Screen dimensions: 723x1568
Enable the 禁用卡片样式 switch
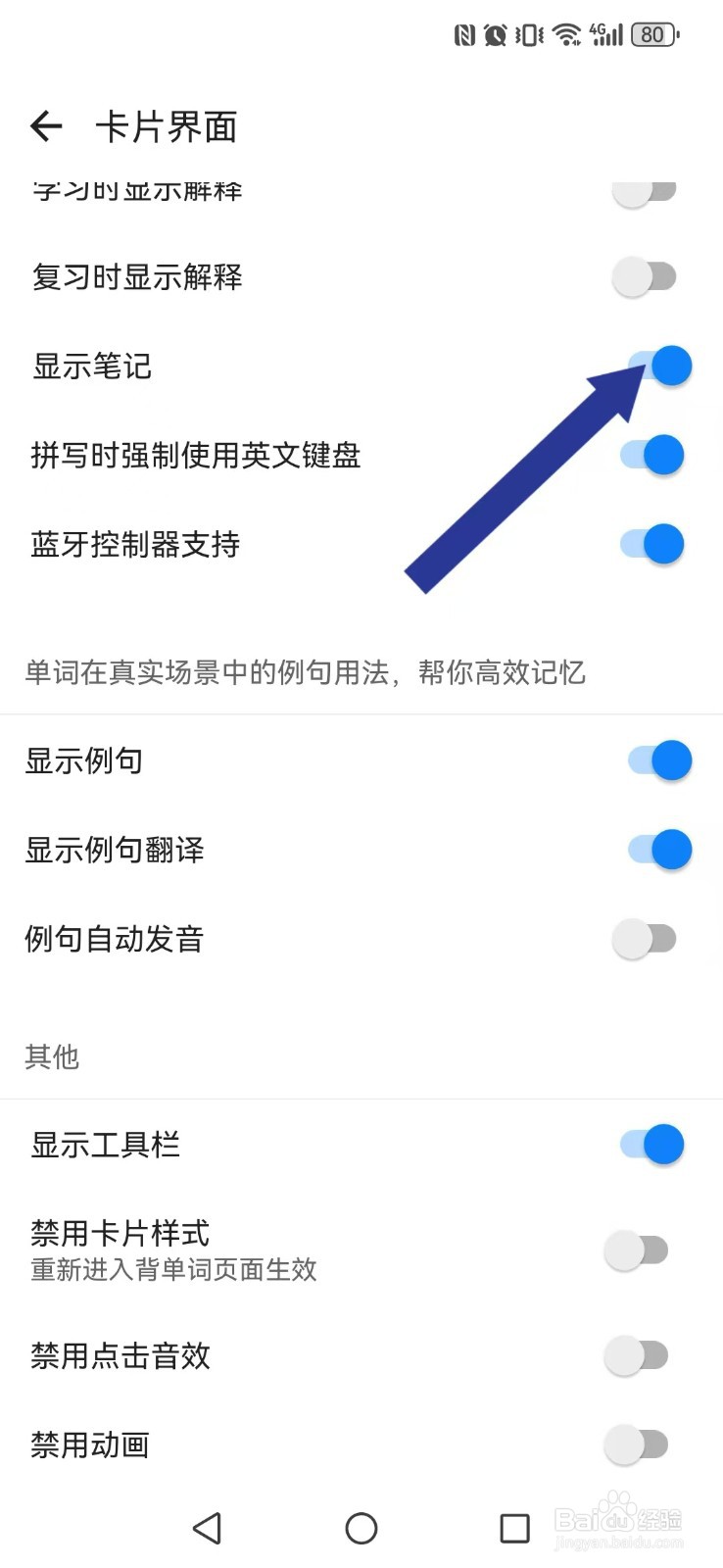coord(637,1249)
